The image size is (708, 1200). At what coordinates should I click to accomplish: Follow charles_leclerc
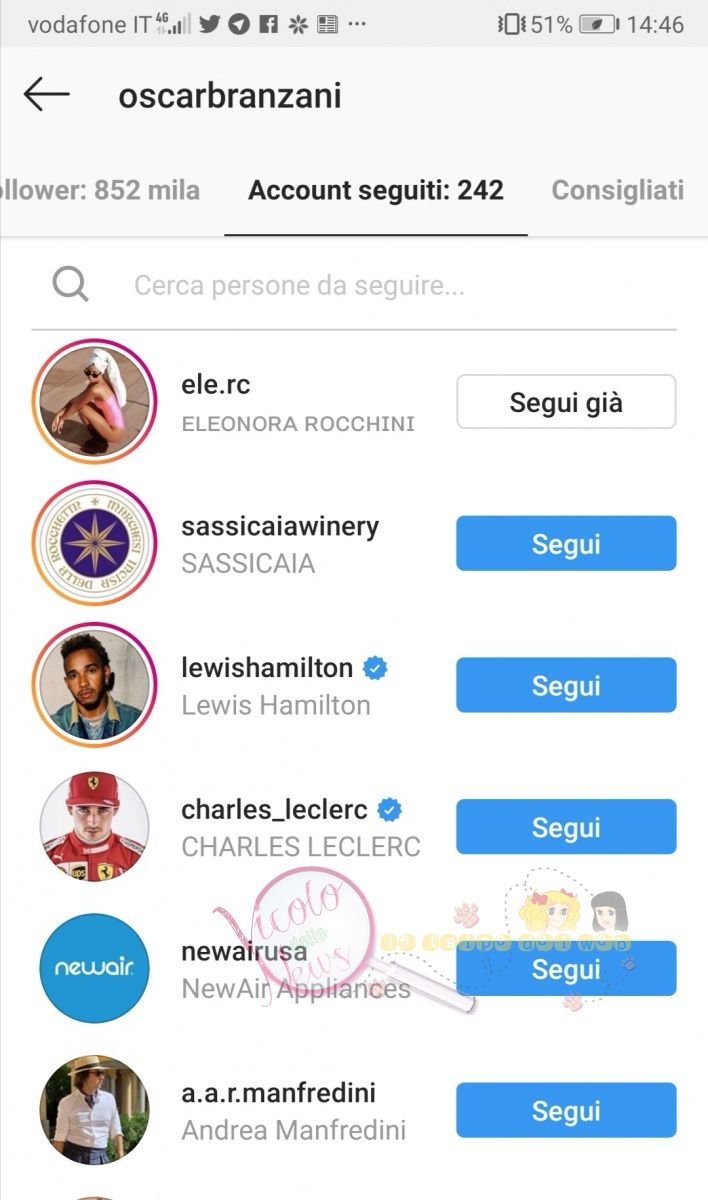coord(566,828)
